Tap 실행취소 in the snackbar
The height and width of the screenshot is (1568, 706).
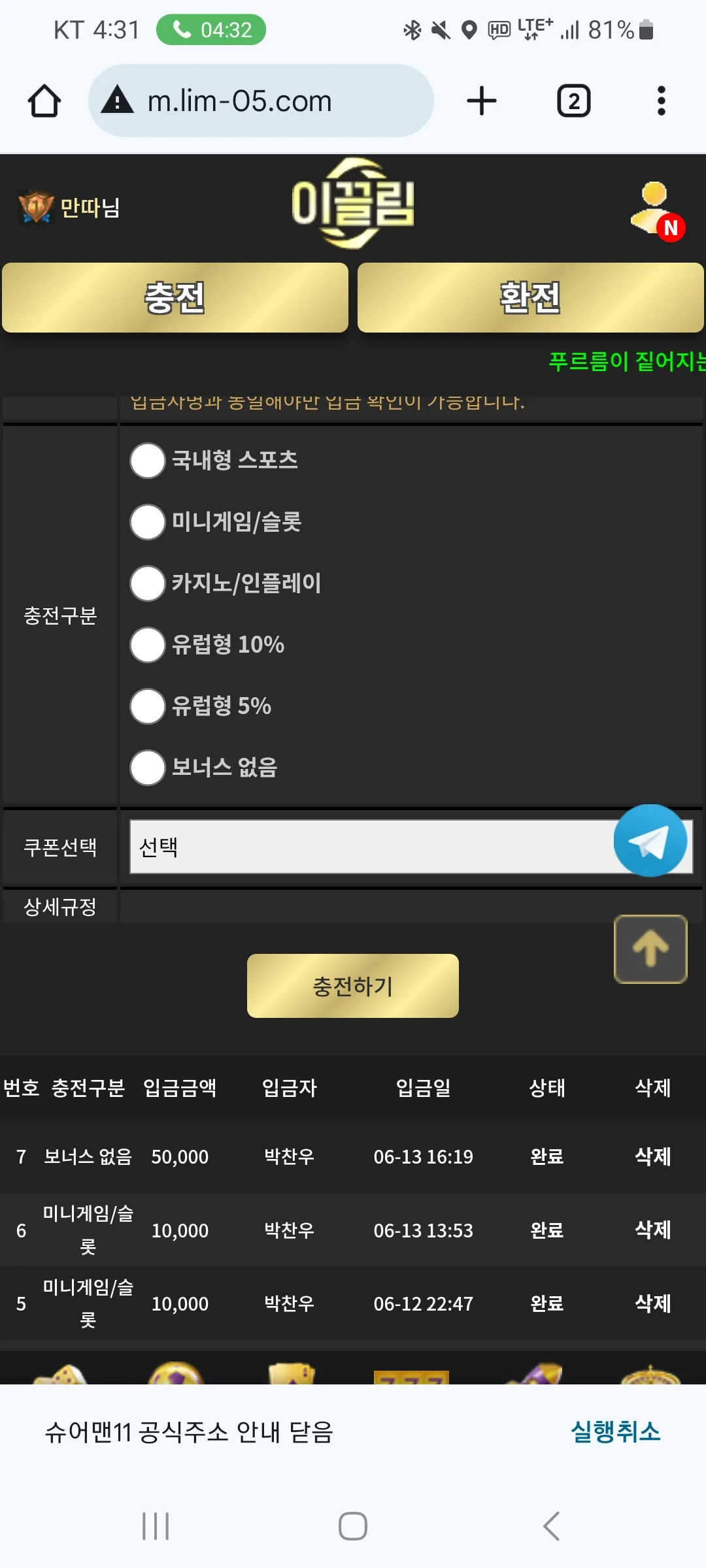click(615, 1431)
